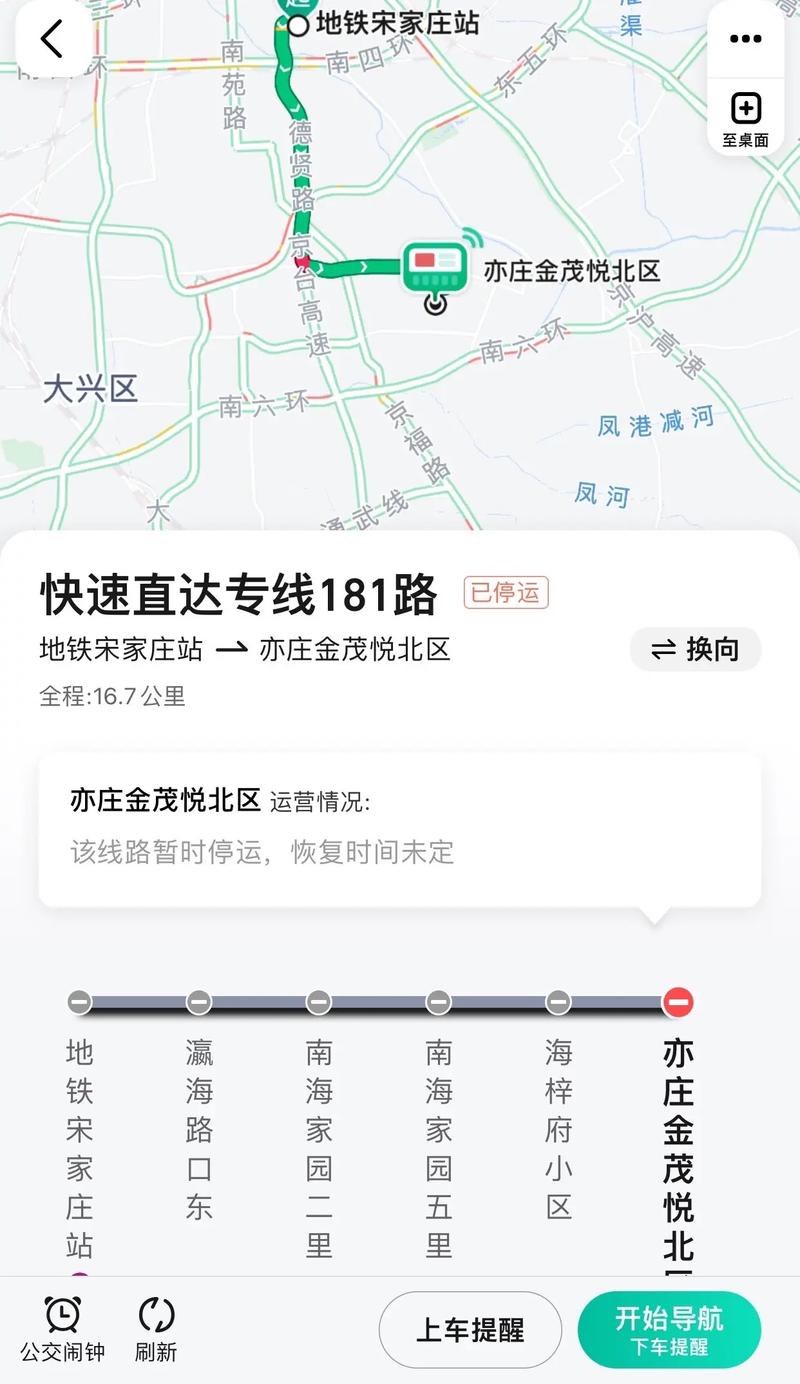Tap the back arrow at top left
This screenshot has width=800, height=1384.
point(50,39)
